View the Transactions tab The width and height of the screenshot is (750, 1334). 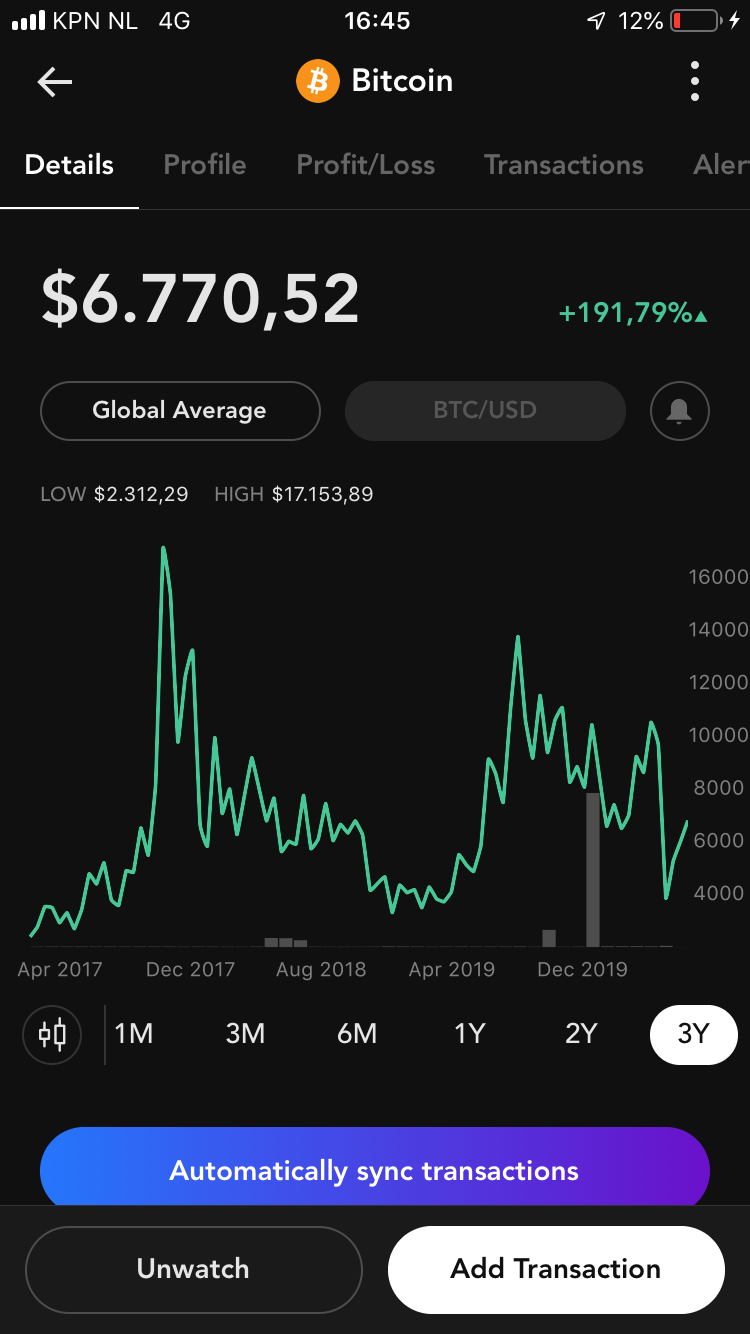tap(564, 165)
